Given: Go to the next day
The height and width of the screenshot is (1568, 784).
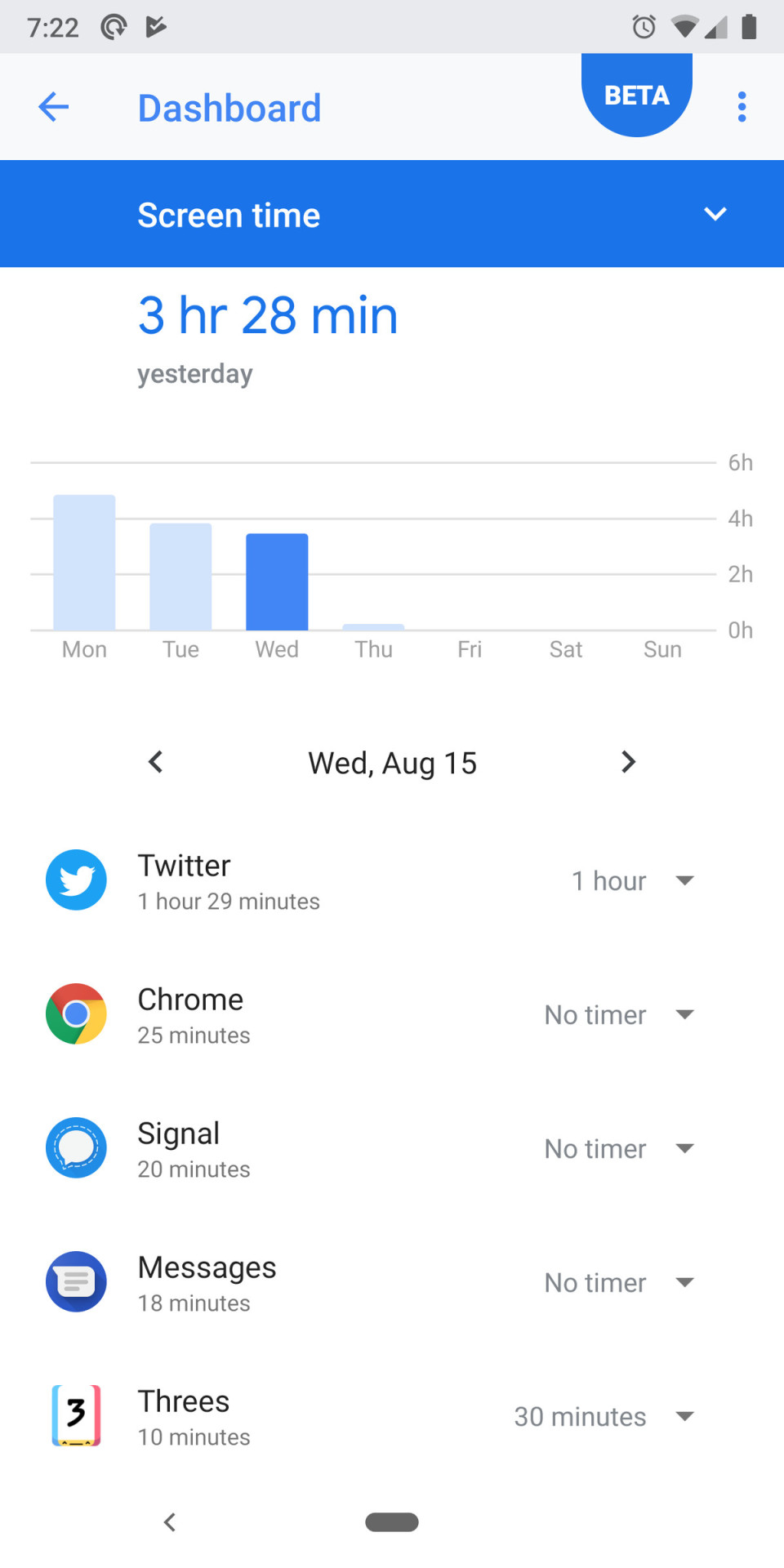Looking at the screenshot, I should click(627, 762).
